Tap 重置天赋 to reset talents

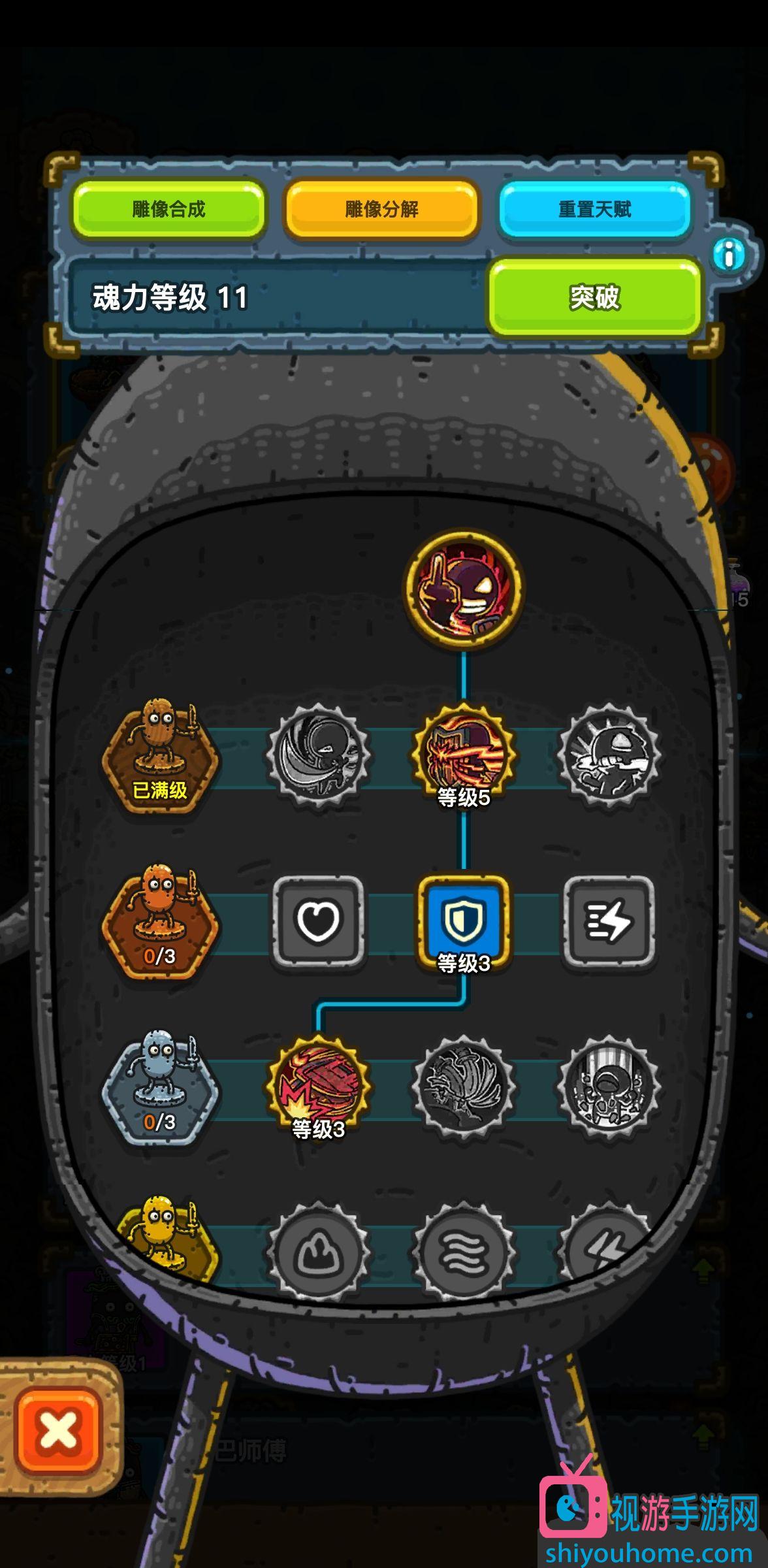pos(594,210)
